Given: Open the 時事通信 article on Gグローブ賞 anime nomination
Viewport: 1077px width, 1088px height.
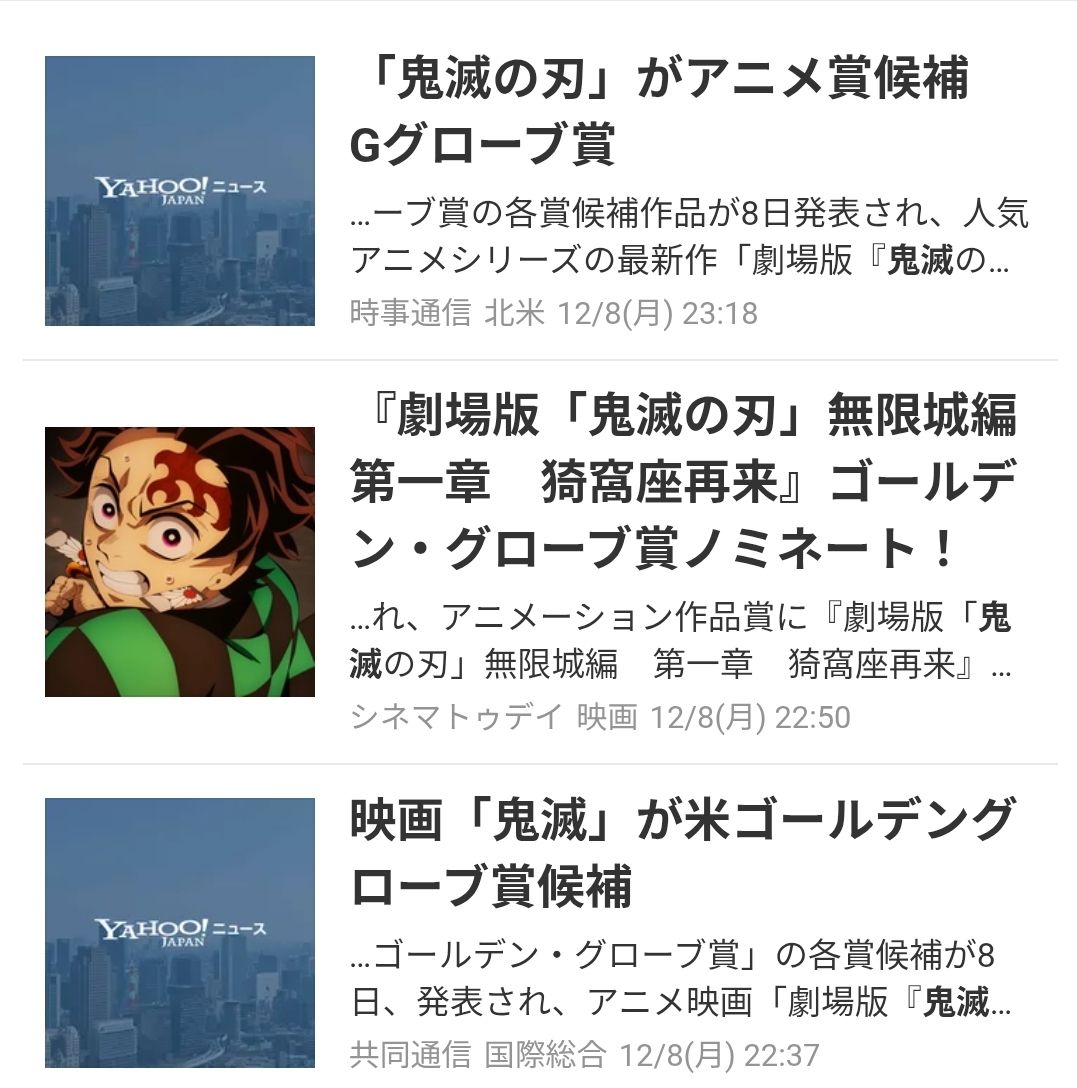Looking at the screenshot, I should [x=659, y=110].
